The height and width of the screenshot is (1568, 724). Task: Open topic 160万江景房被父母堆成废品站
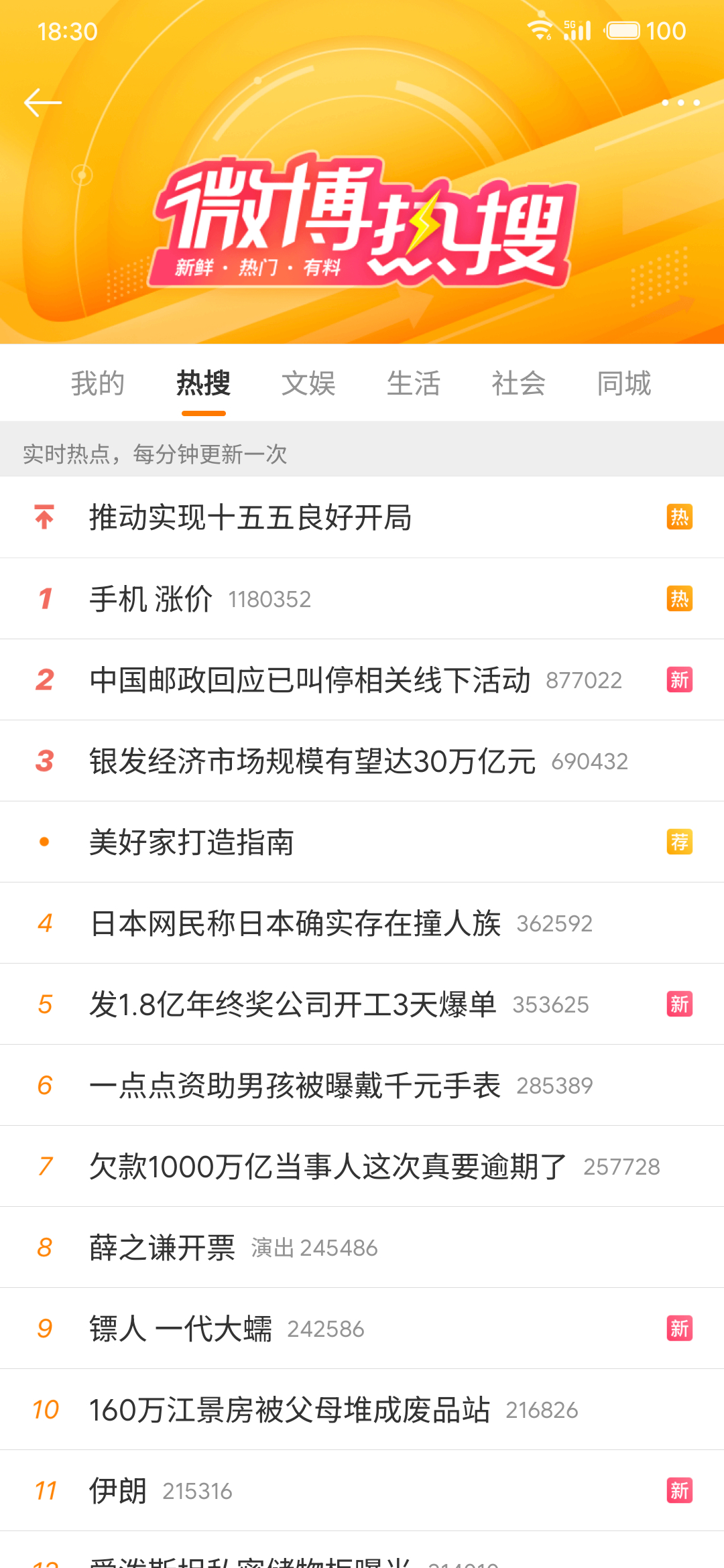click(290, 1410)
